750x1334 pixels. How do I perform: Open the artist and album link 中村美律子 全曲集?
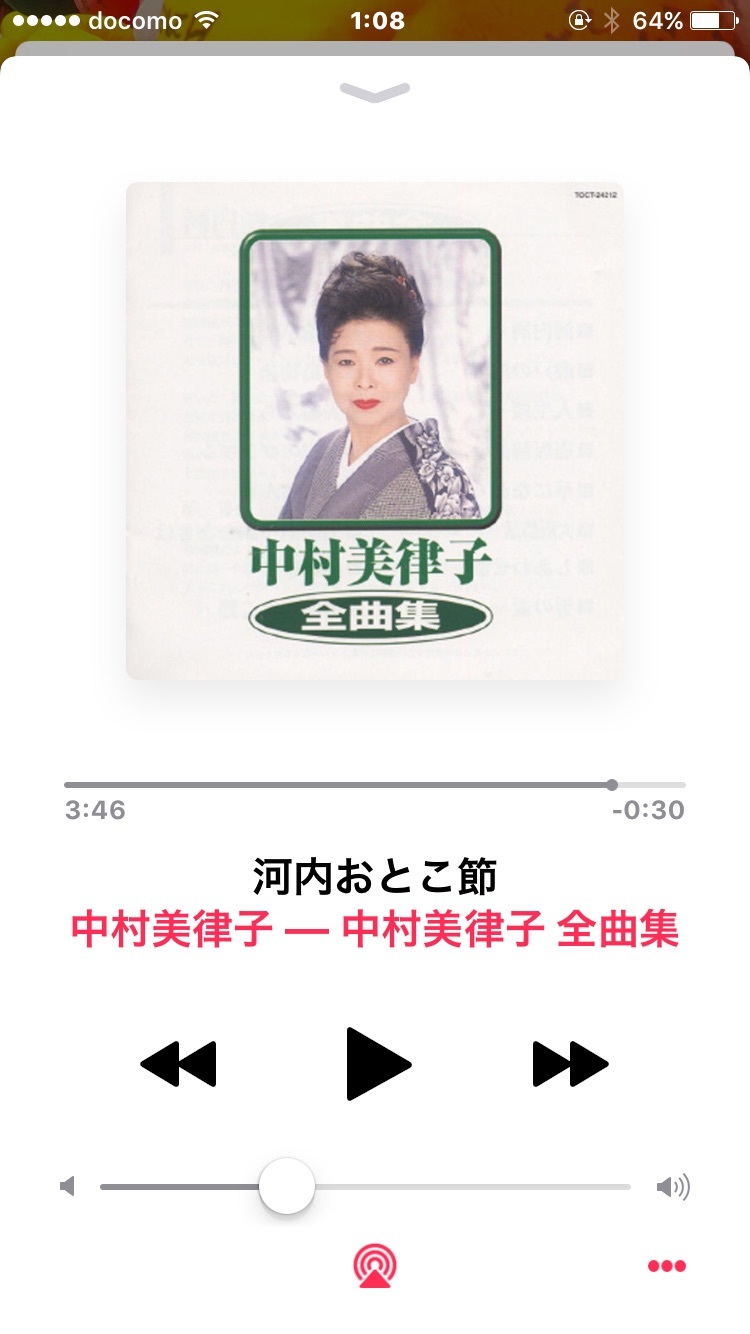pos(375,930)
